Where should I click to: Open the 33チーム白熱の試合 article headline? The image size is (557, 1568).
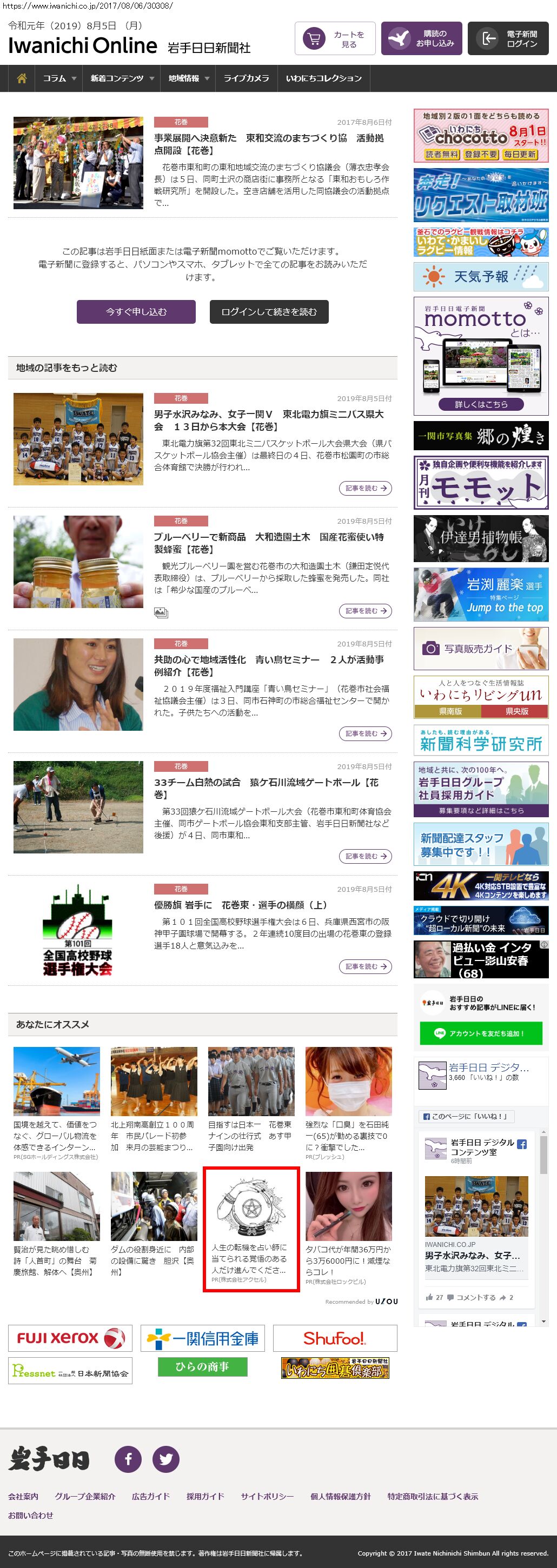tap(266, 788)
